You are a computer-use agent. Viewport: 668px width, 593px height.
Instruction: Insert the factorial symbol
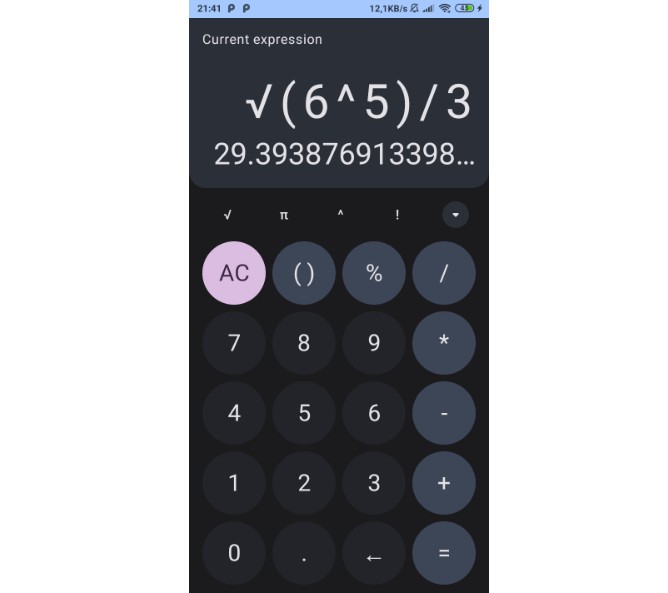[397, 215]
